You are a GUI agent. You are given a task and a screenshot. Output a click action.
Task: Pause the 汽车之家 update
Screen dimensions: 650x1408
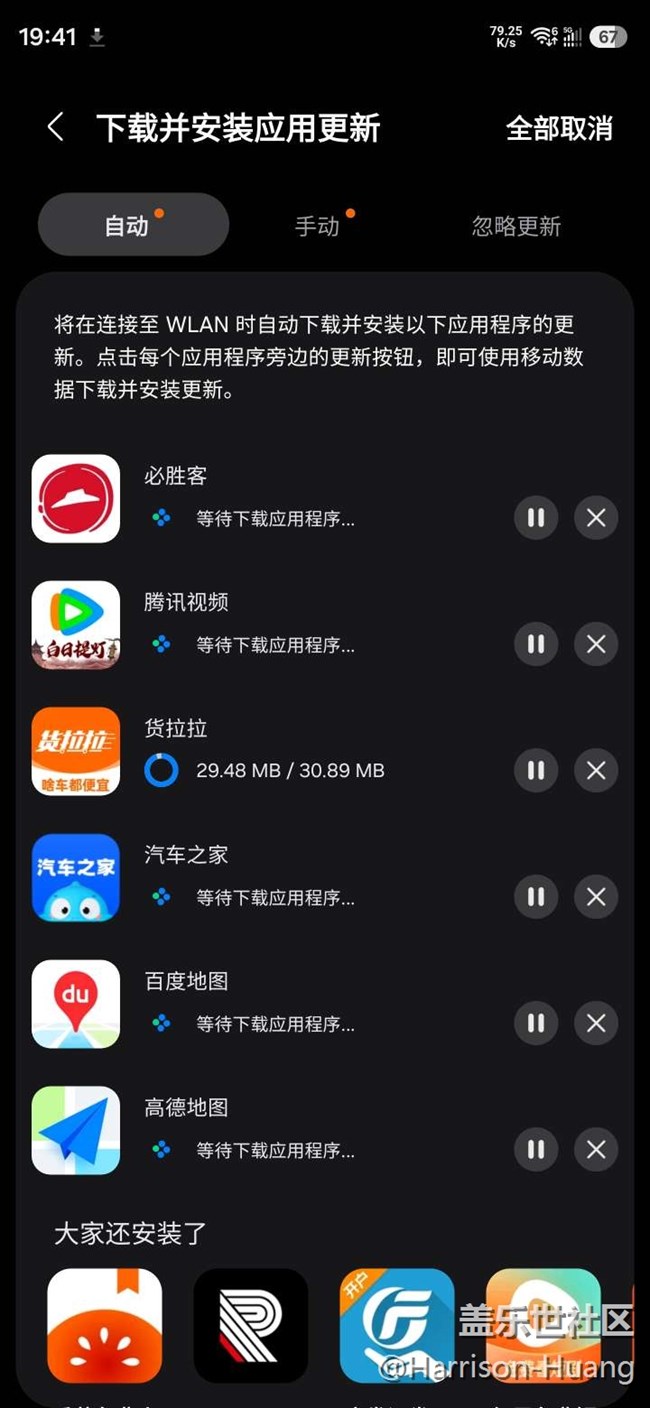[536, 897]
